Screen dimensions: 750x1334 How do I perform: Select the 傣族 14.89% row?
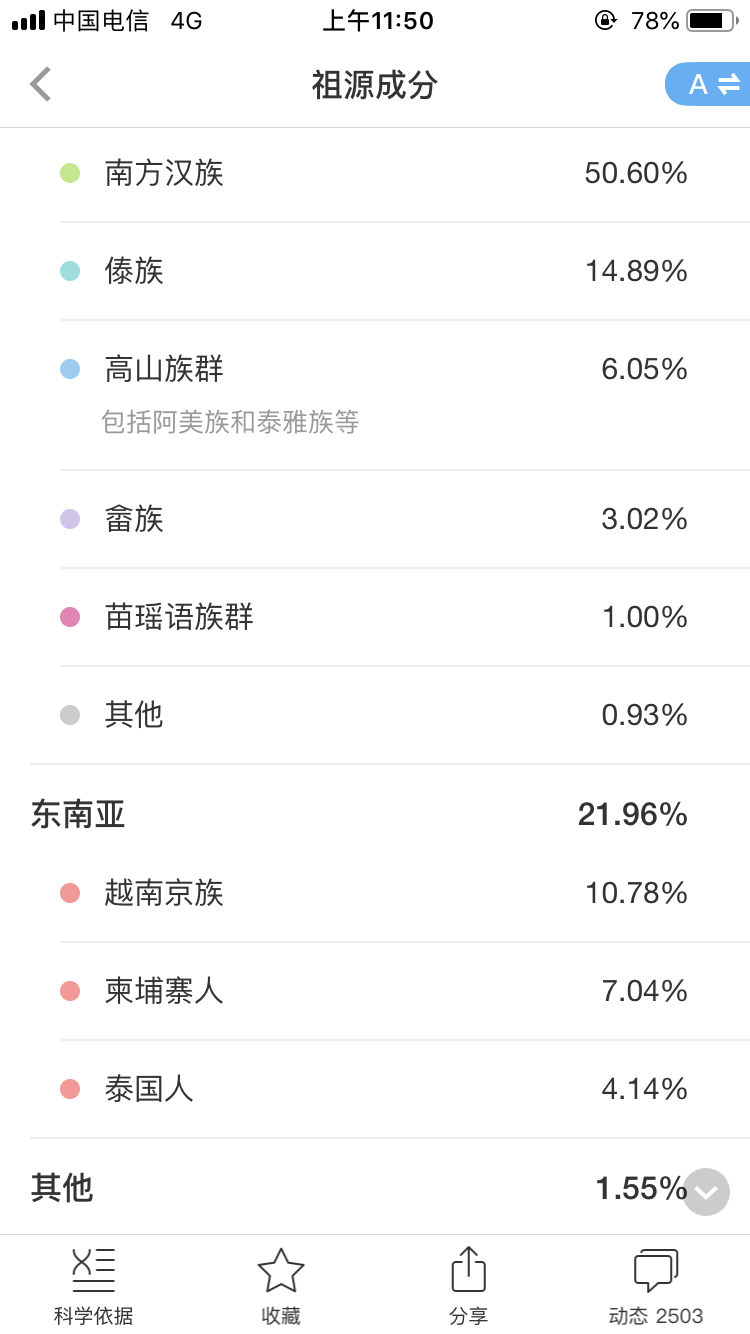pyautogui.click(x=390, y=271)
